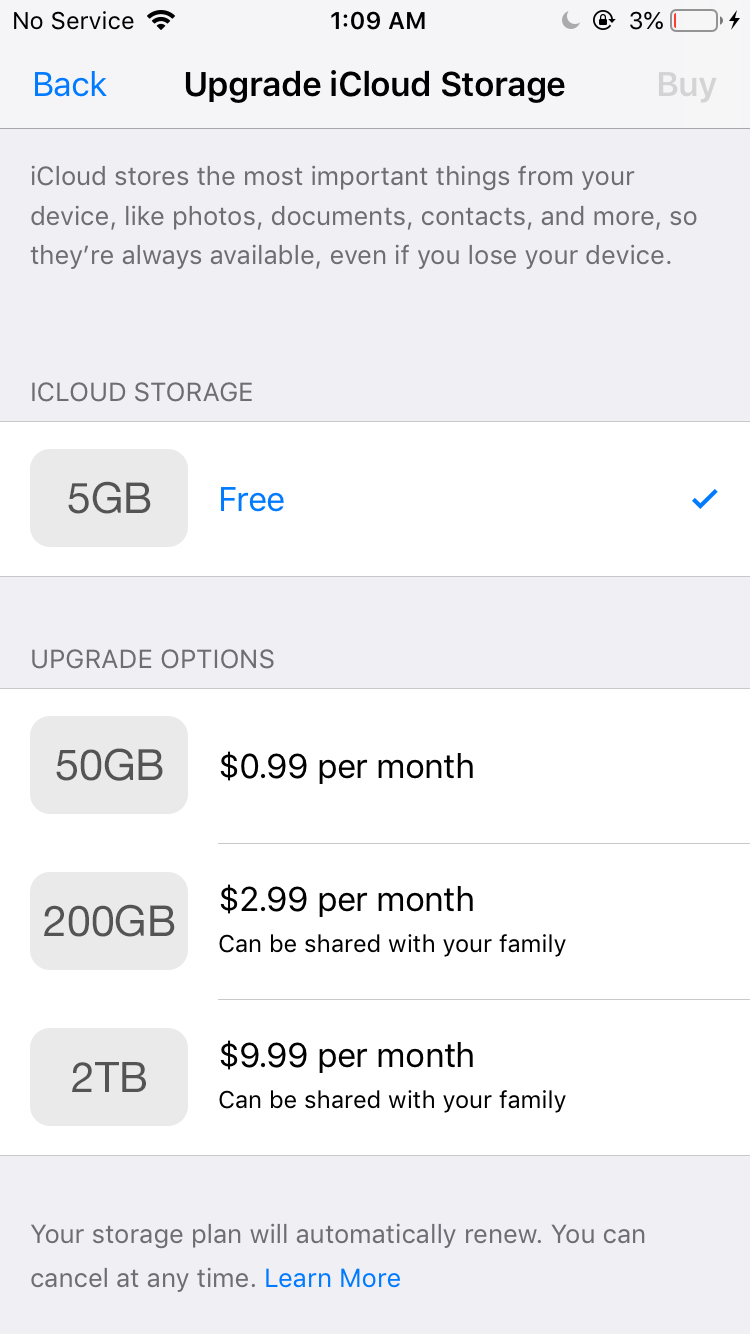Tap the Do Not Disturb moon icon
This screenshot has width=750, height=1334.
coord(569,19)
